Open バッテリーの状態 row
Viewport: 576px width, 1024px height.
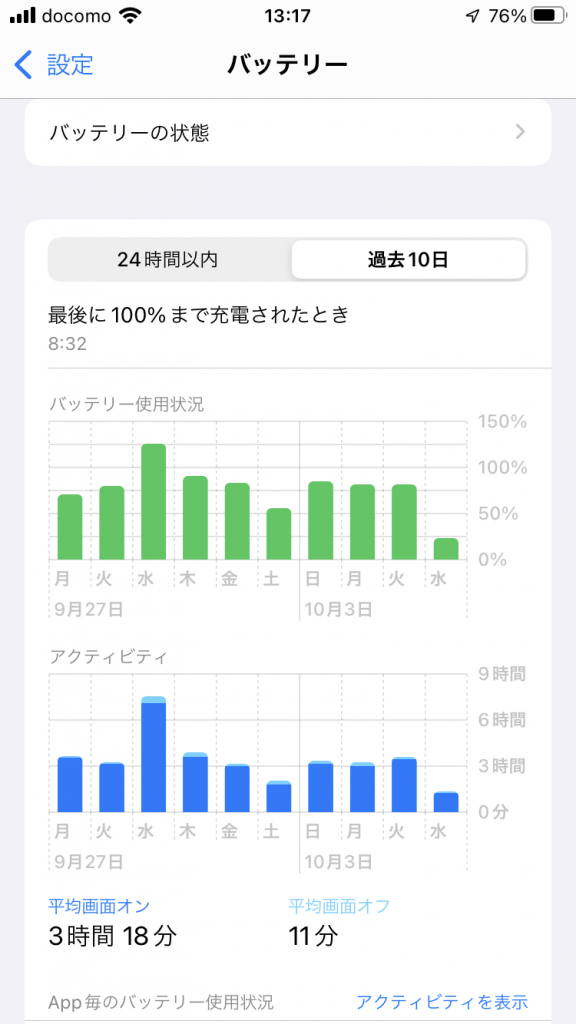pos(288,133)
